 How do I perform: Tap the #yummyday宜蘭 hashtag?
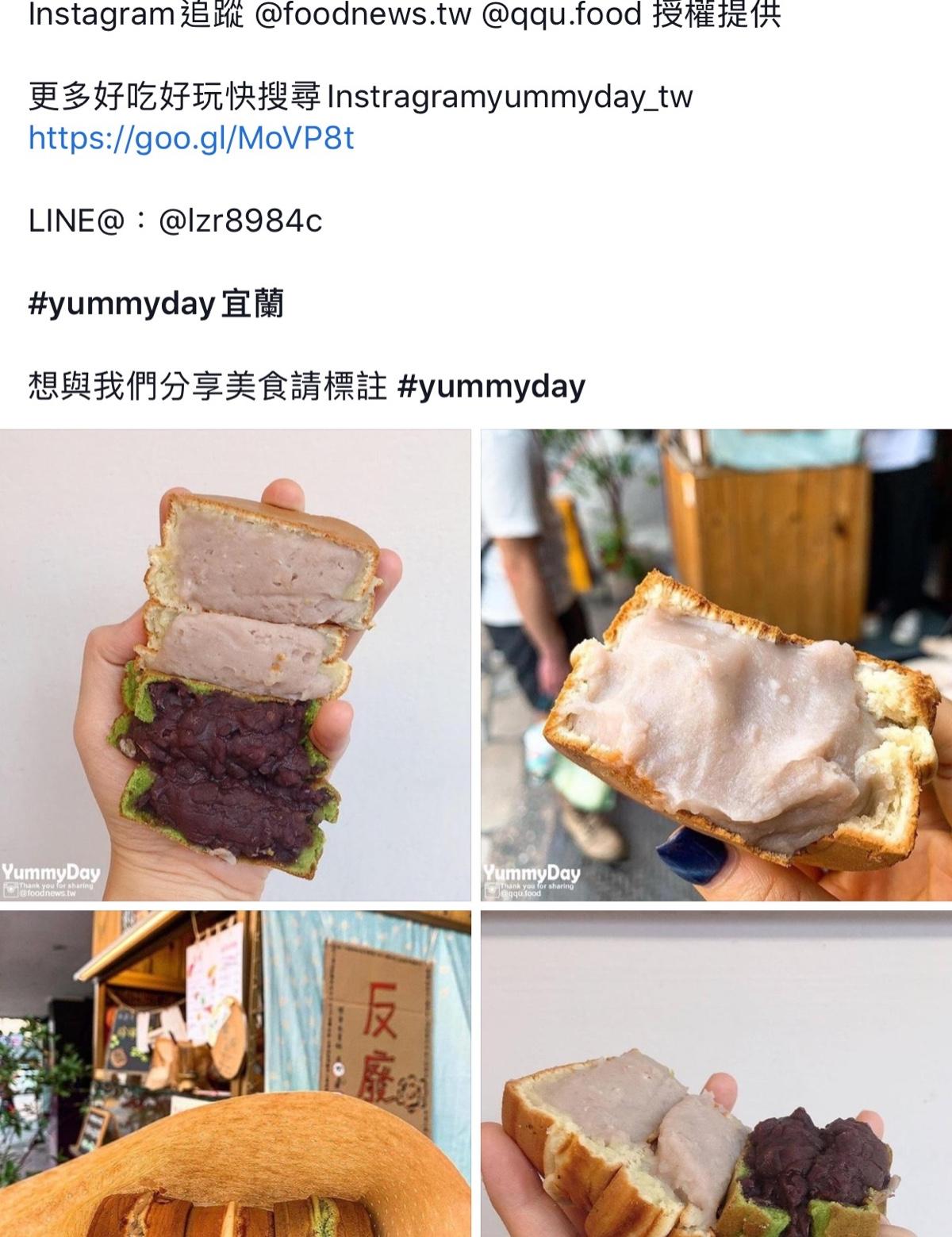[155, 304]
